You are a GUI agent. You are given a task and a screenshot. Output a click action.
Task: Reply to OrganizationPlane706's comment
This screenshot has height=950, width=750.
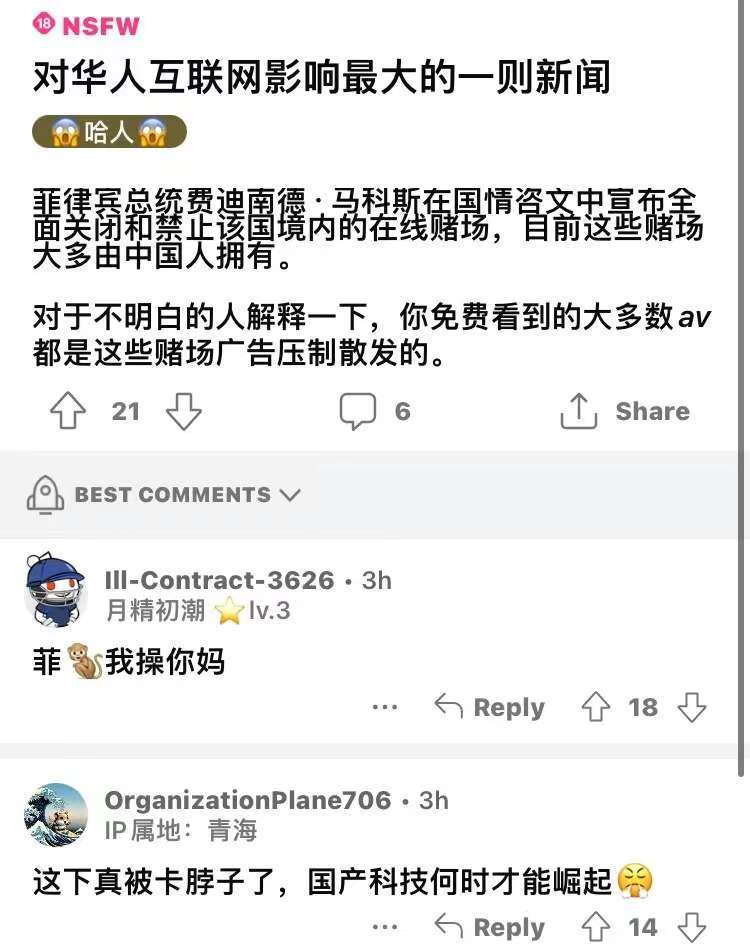click(490, 928)
